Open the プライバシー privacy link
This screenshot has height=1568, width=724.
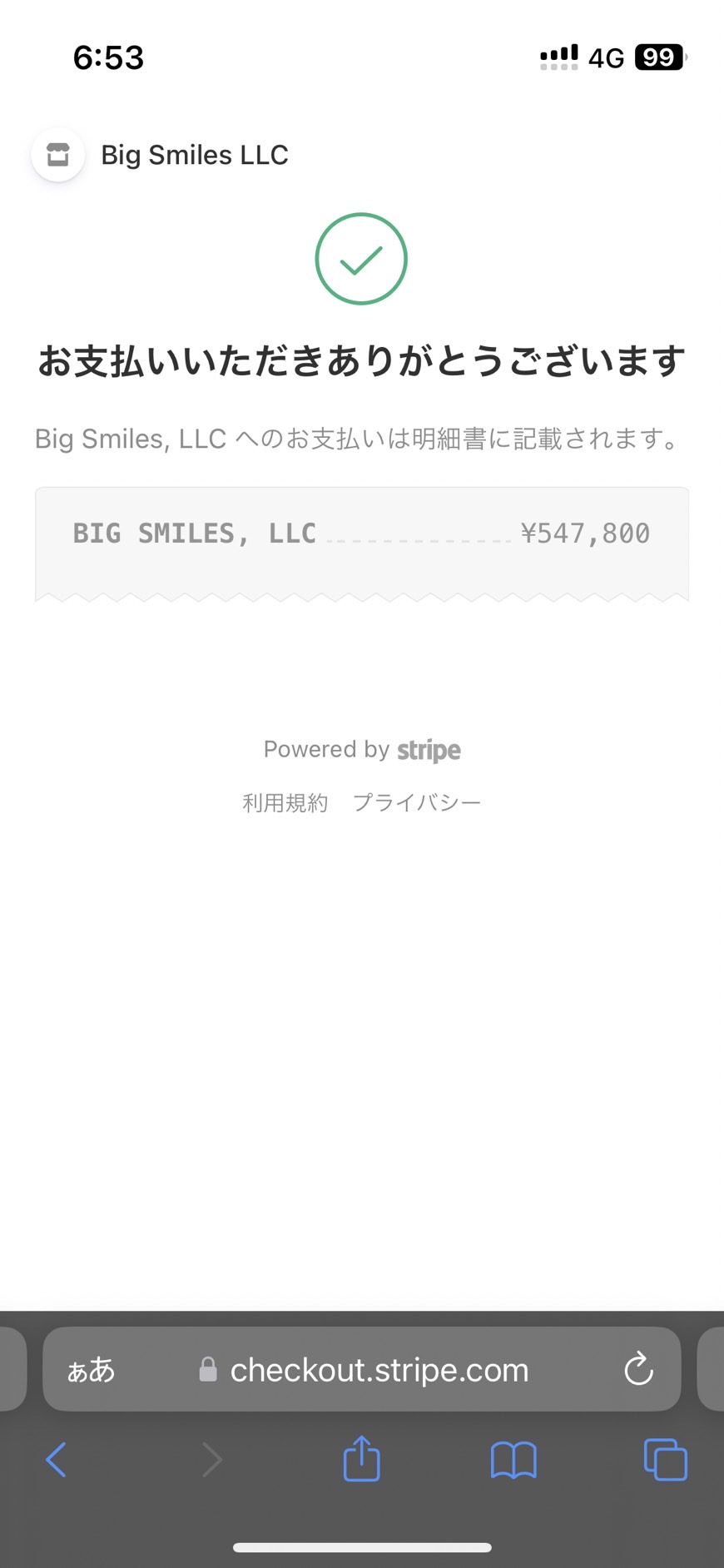tap(417, 802)
